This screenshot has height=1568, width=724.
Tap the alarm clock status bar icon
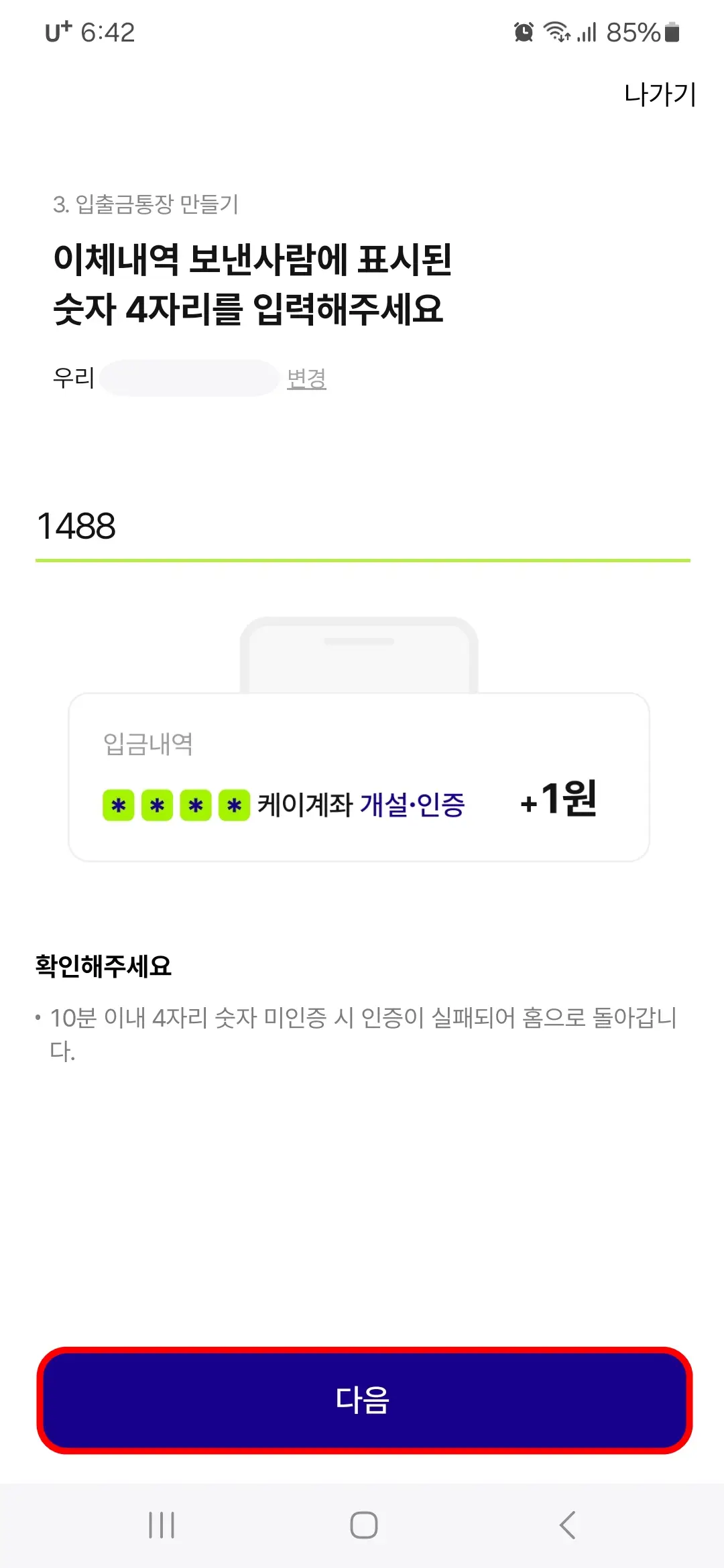522,31
